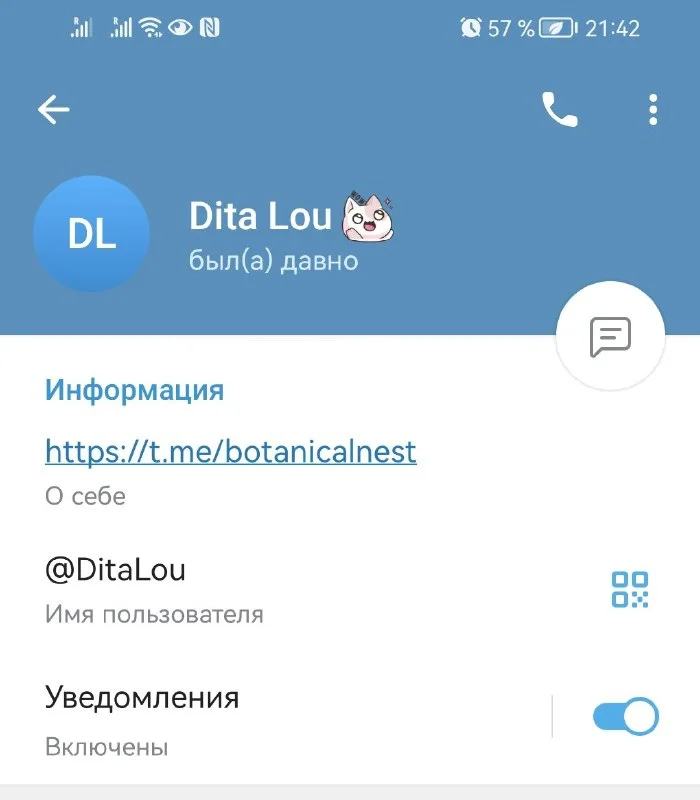Call Dita Lou with the phone icon
This screenshot has width=700, height=800.
coord(559,110)
